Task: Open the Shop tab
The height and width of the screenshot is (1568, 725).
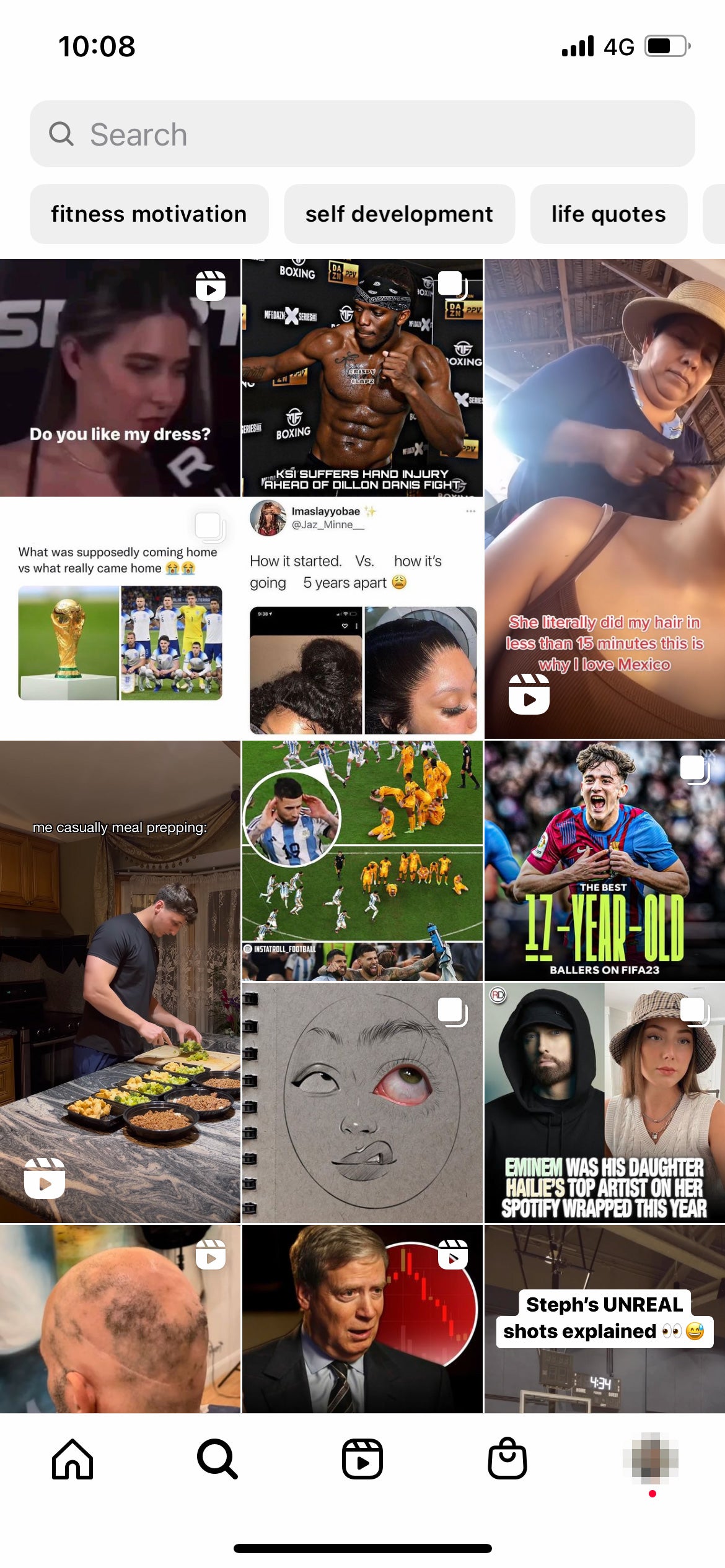Action: coord(507,1459)
